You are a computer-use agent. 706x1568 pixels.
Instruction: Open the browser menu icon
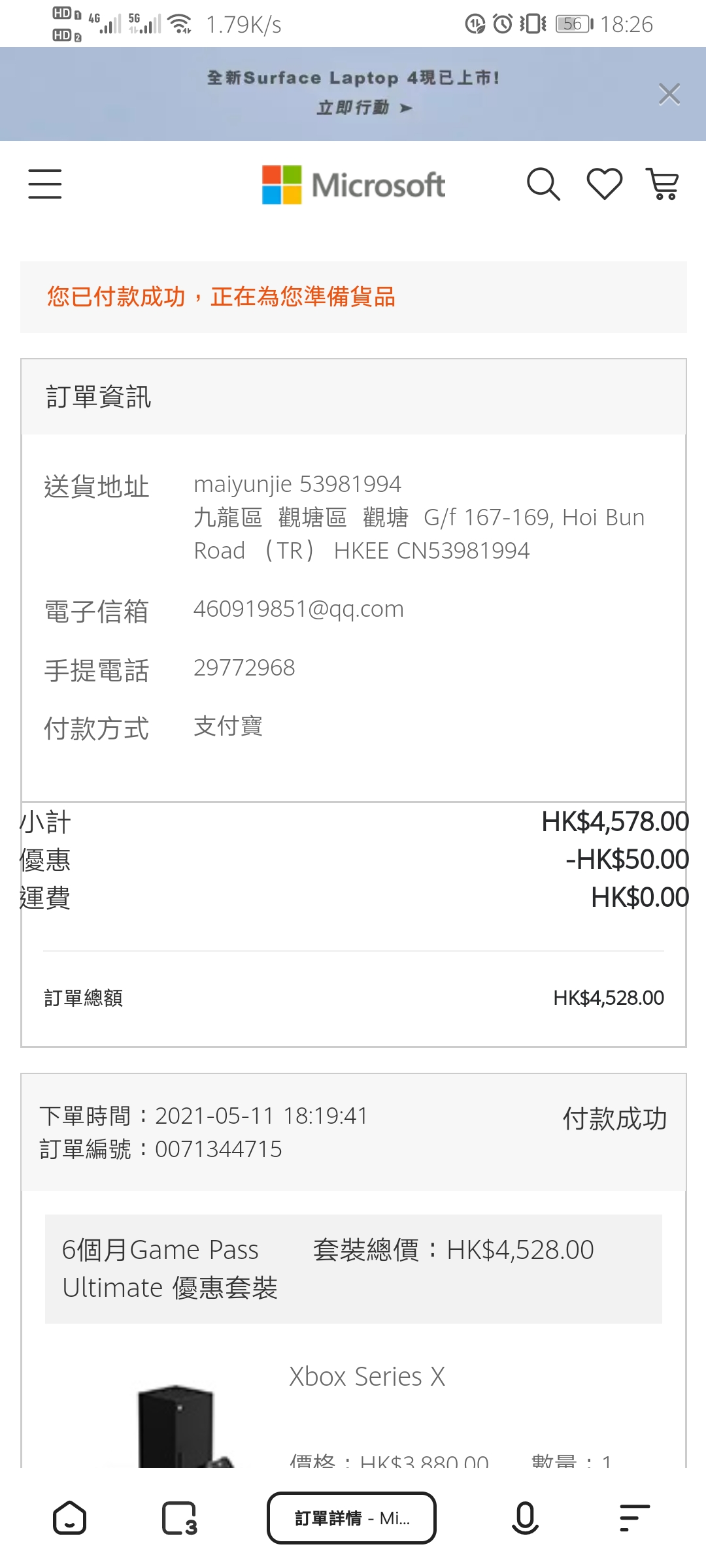634,1518
